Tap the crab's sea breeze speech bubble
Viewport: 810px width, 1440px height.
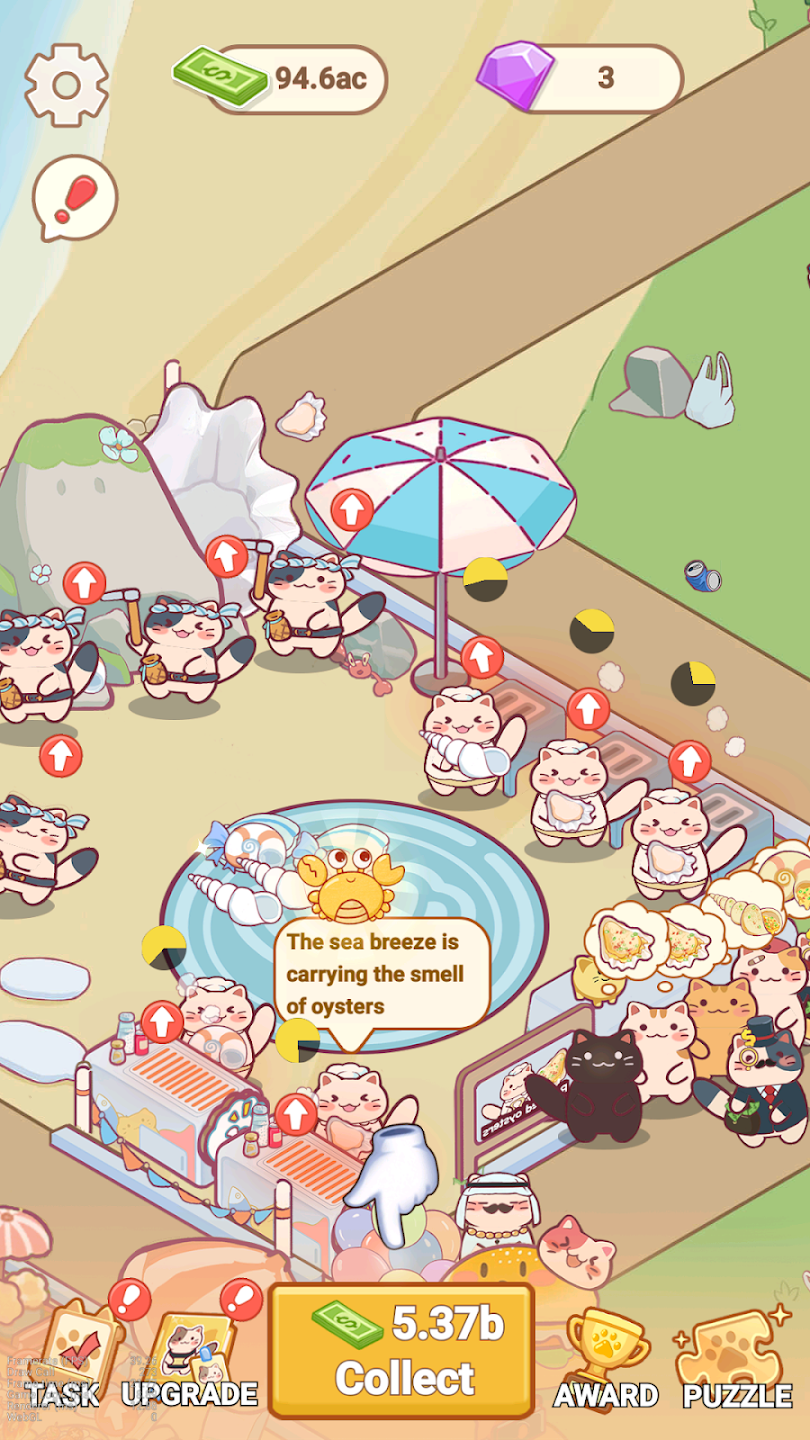(x=382, y=973)
